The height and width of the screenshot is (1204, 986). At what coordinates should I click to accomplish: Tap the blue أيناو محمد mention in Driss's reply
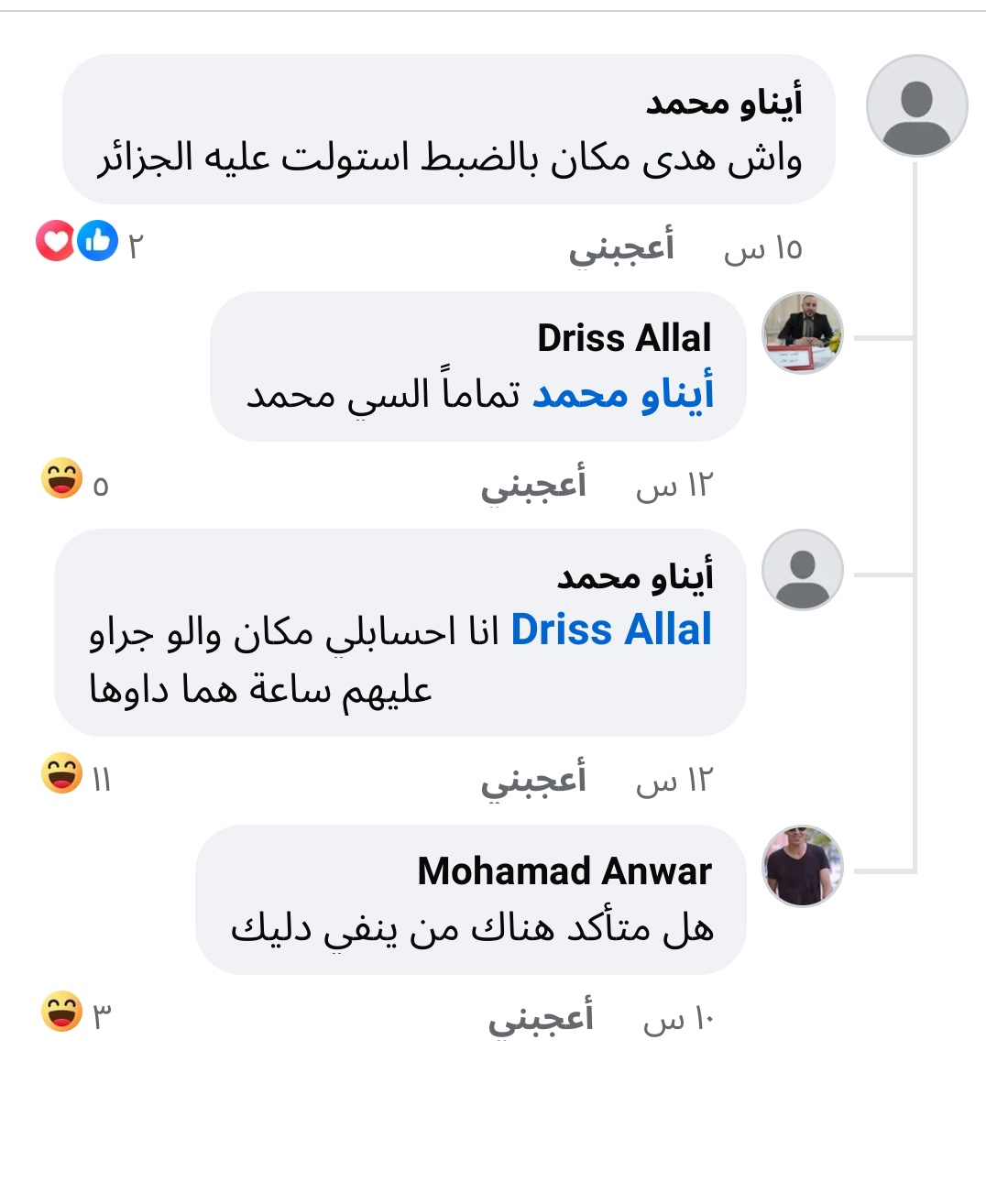pos(623,395)
